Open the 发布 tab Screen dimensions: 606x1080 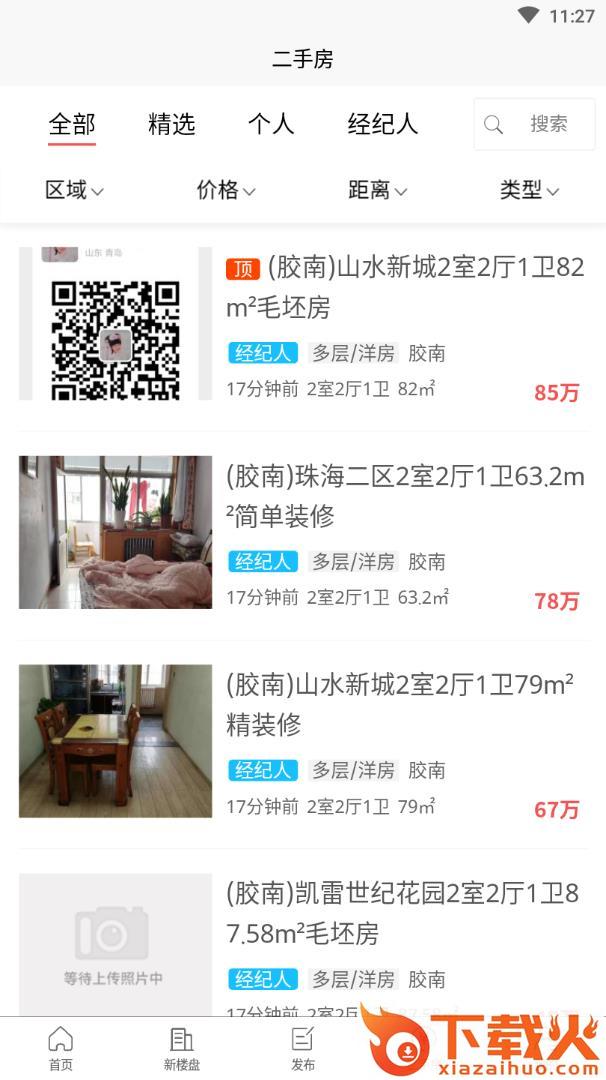pos(303,1048)
